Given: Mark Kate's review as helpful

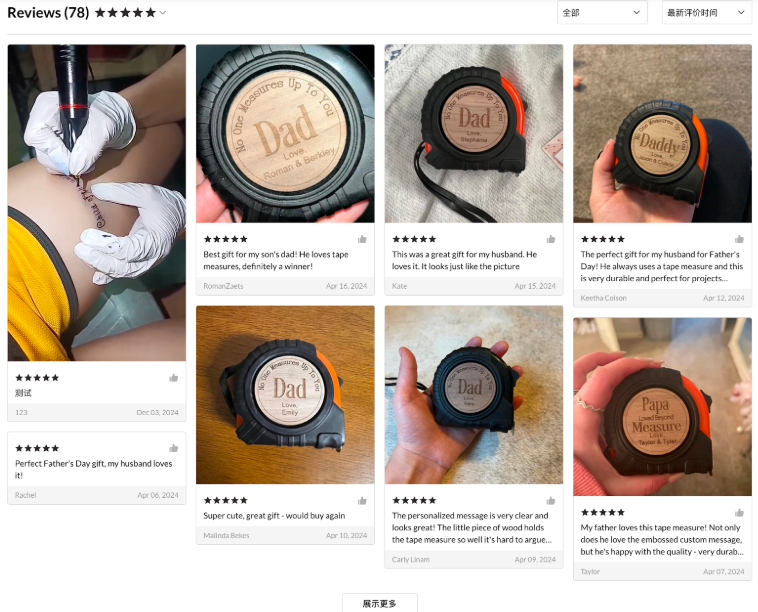Looking at the screenshot, I should pyautogui.click(x=551, y=239).
